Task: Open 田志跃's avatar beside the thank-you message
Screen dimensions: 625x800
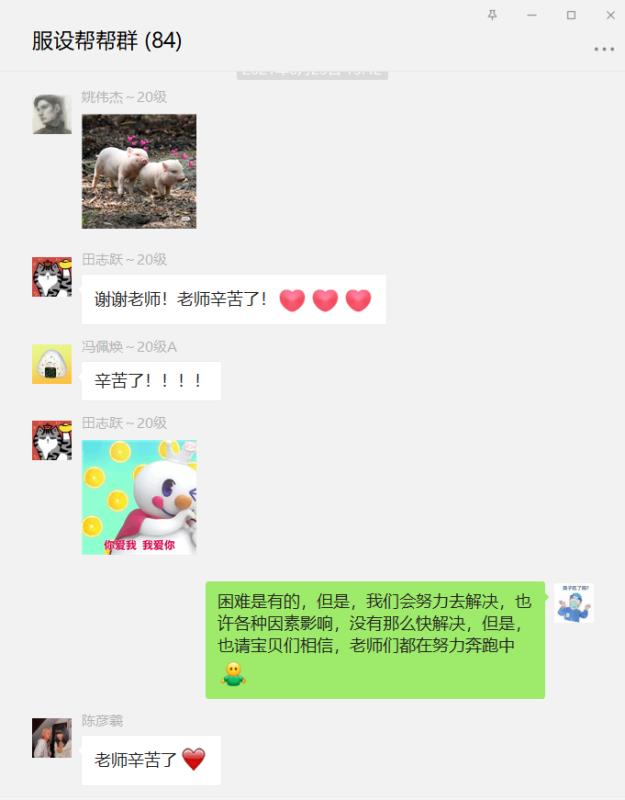Action: click(52, 277)
